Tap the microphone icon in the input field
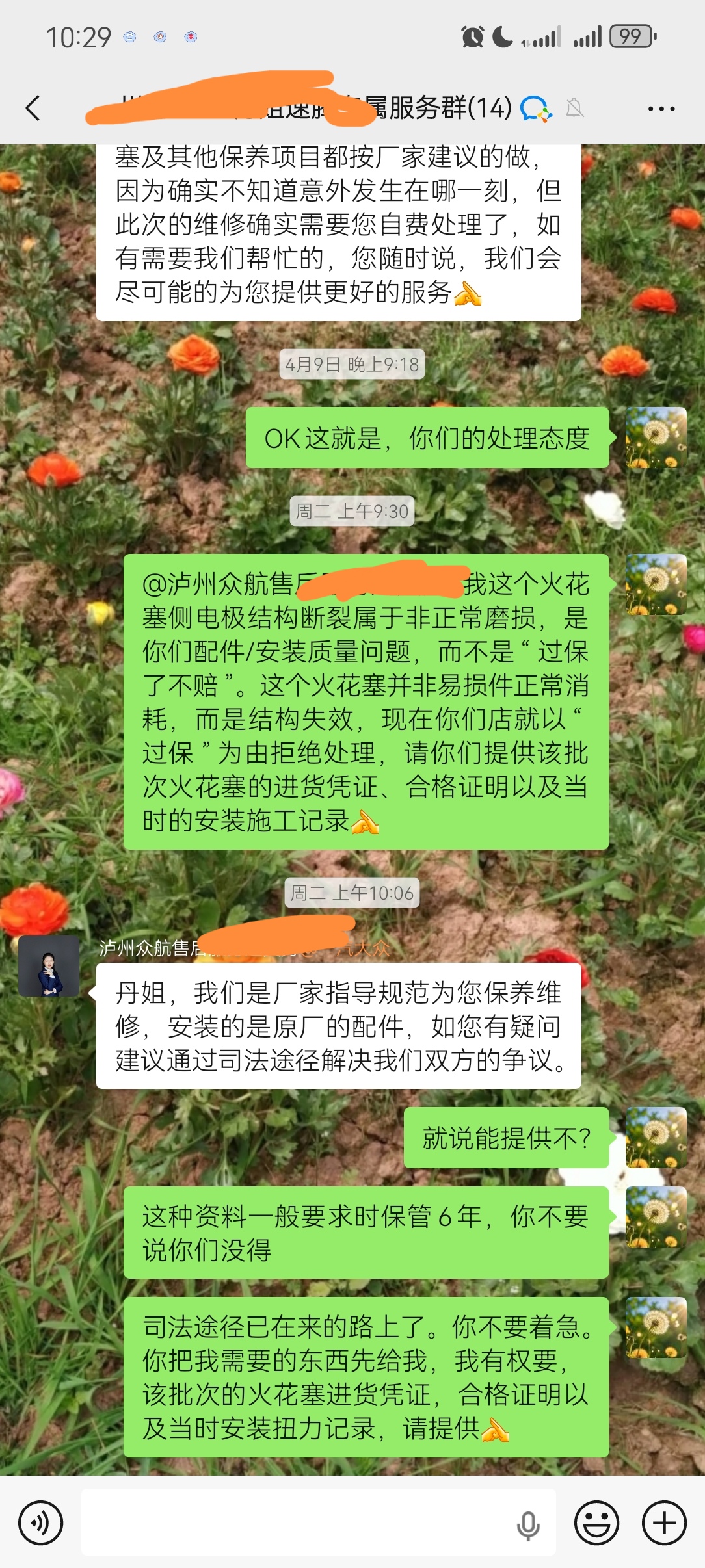 coord(527,1524)
